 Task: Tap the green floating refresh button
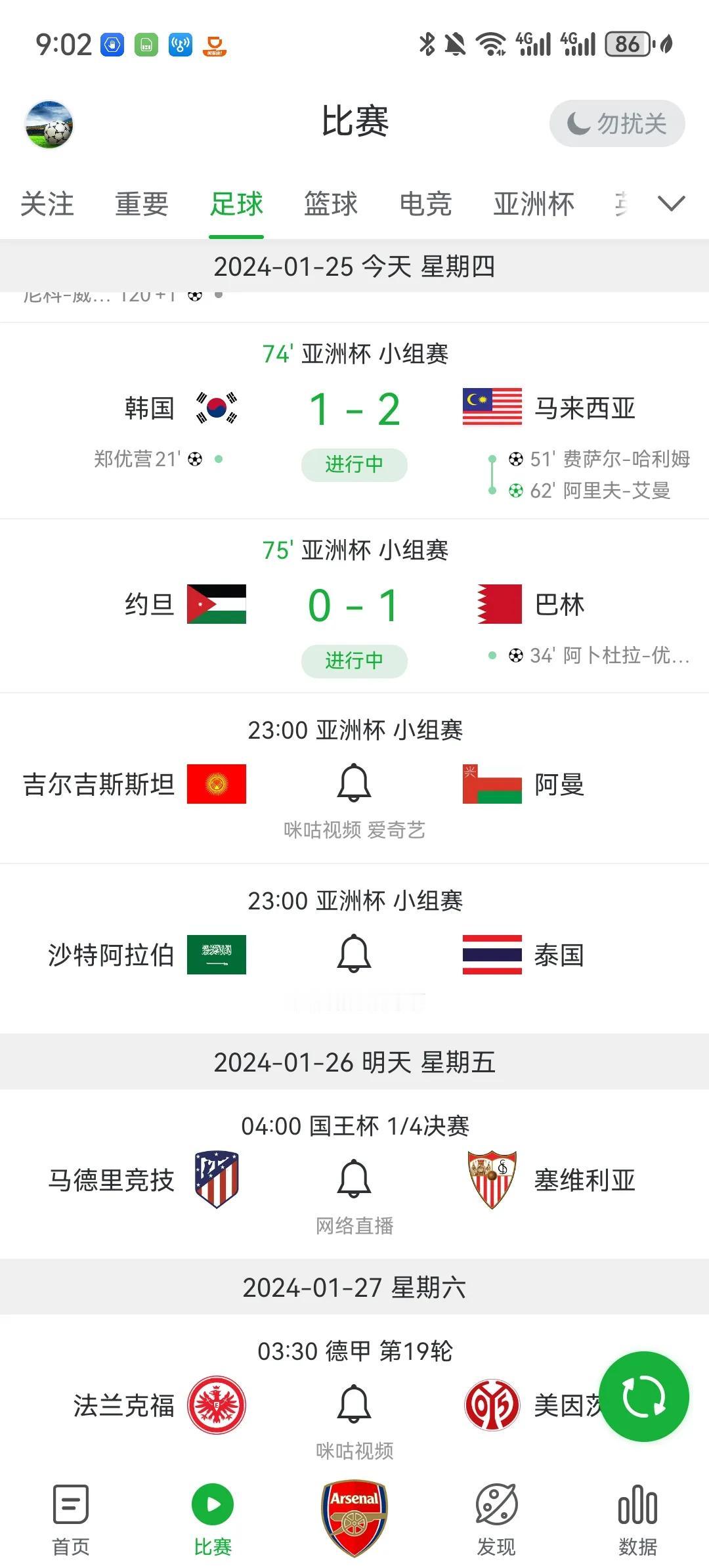645,1399
